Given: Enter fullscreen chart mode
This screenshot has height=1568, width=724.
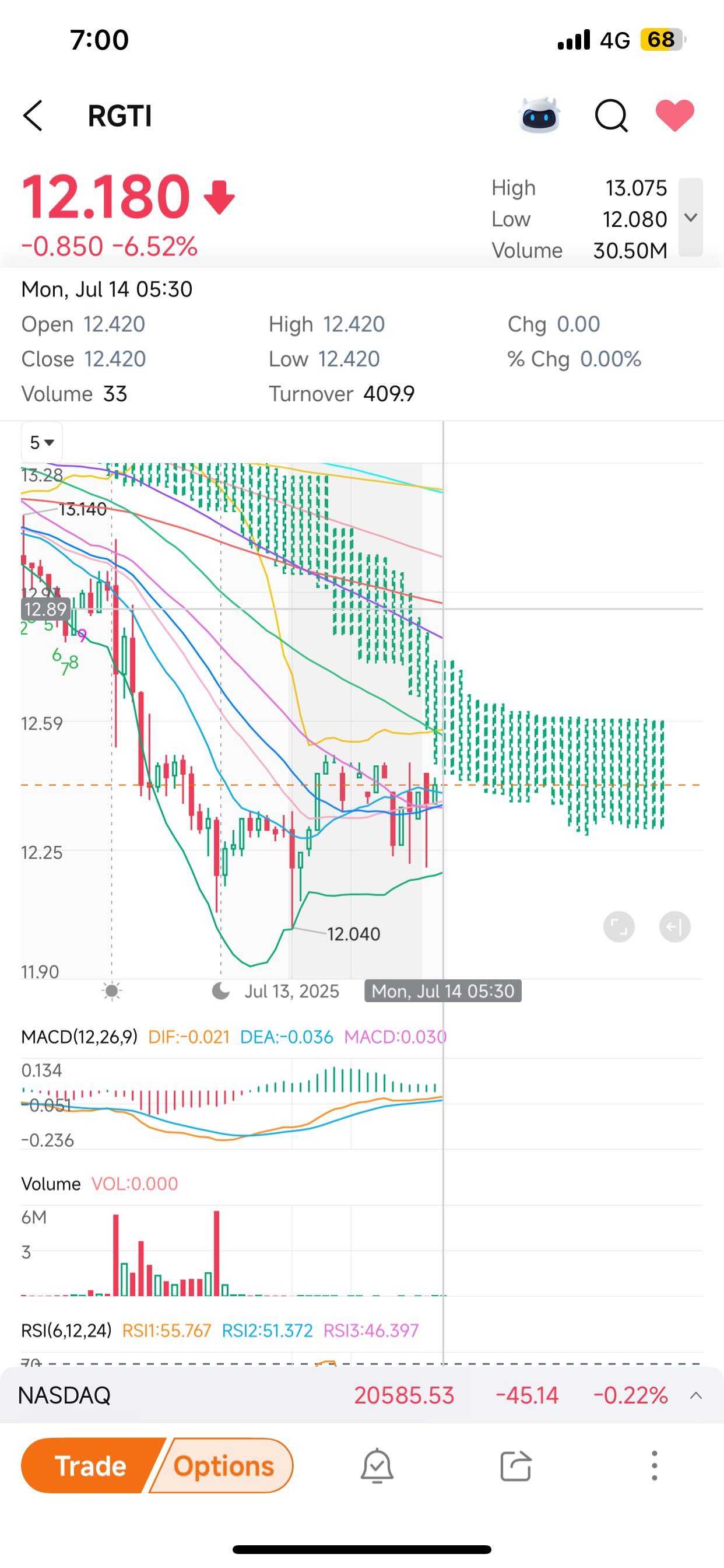Looking at the screenshot, I should 618,927.
